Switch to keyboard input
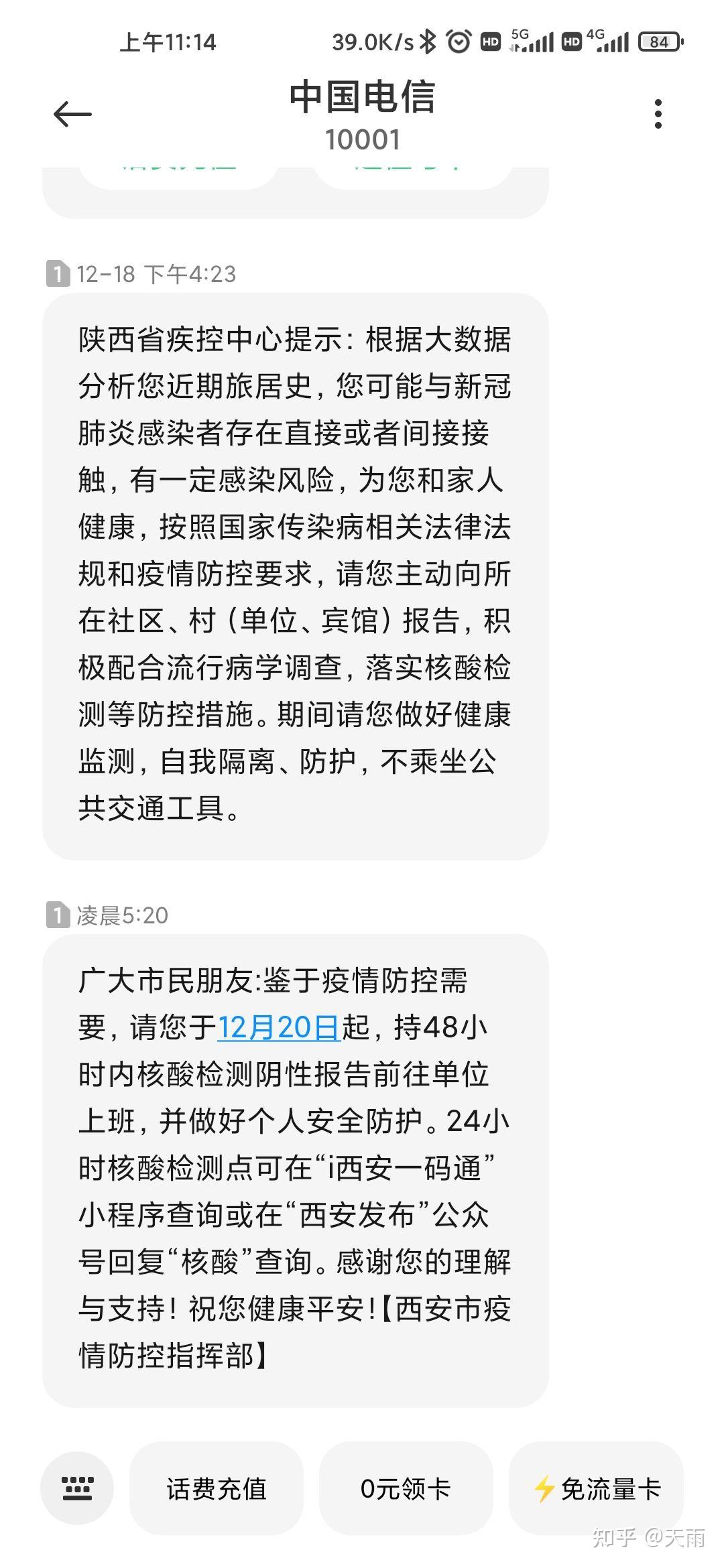The image size is (724, 1568). point(77,1488)
